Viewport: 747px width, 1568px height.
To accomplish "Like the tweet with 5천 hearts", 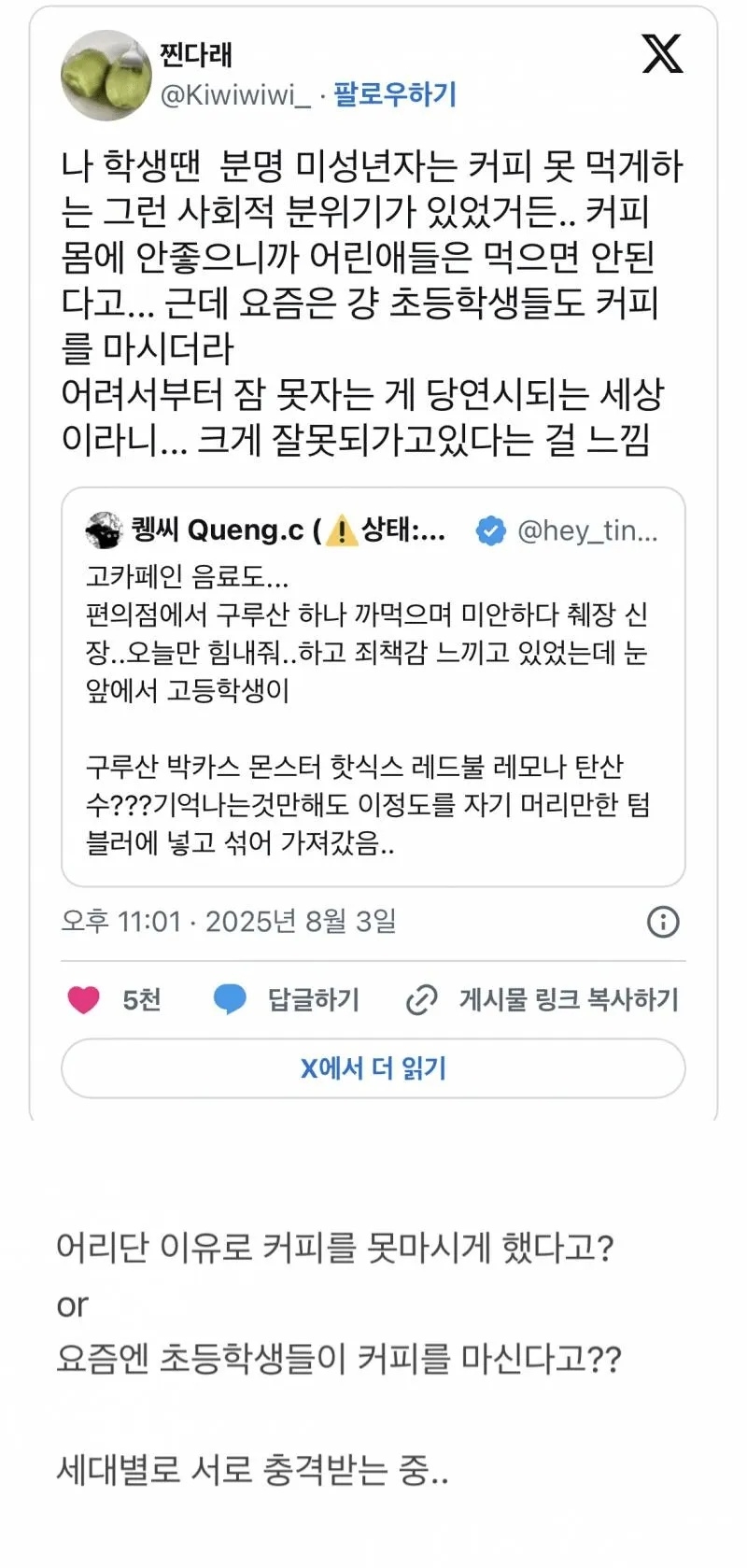I will (x=84, y=999).
